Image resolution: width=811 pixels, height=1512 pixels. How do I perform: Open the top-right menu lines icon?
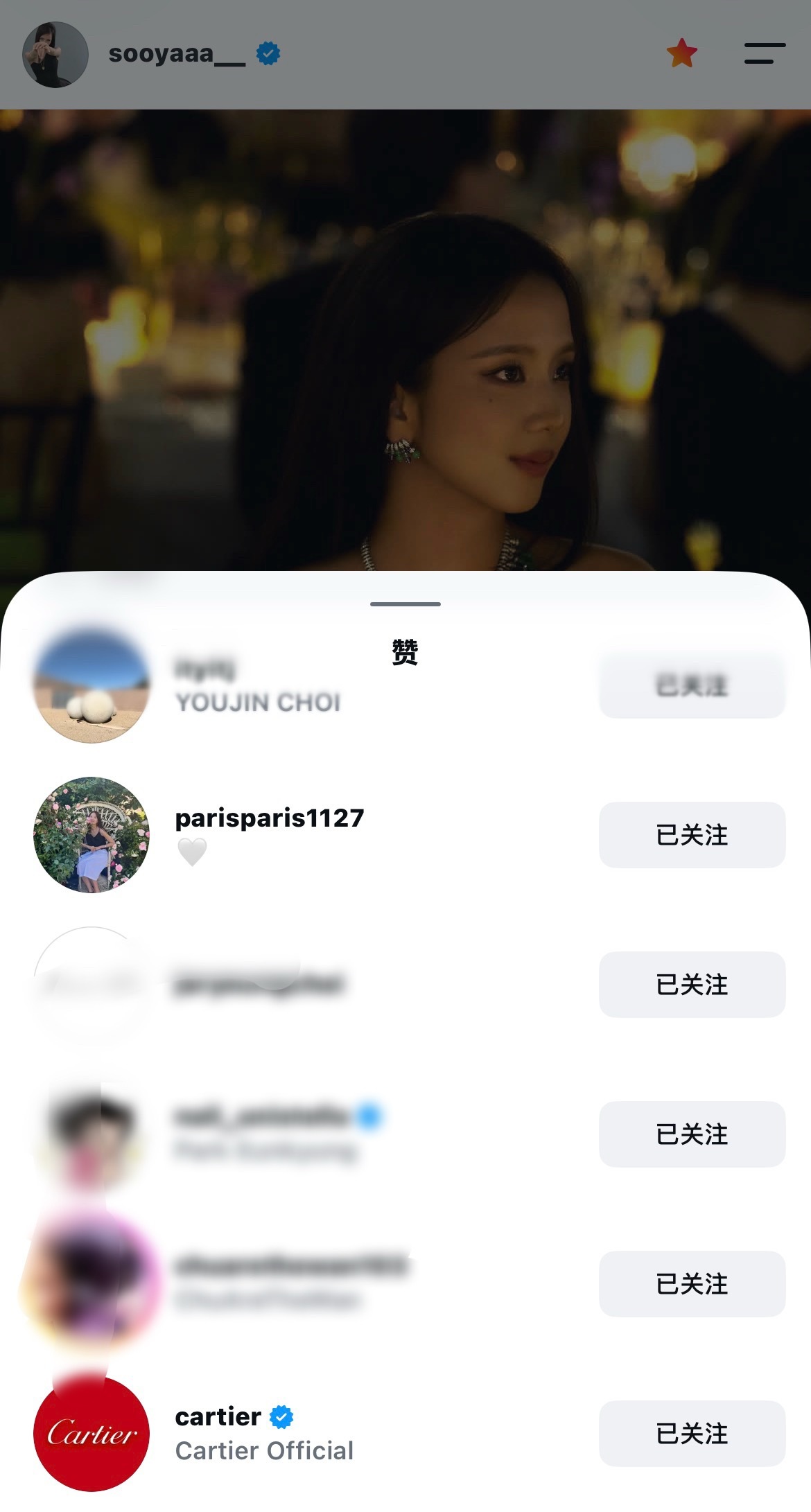pyautogui.click(x=765, y=53)
